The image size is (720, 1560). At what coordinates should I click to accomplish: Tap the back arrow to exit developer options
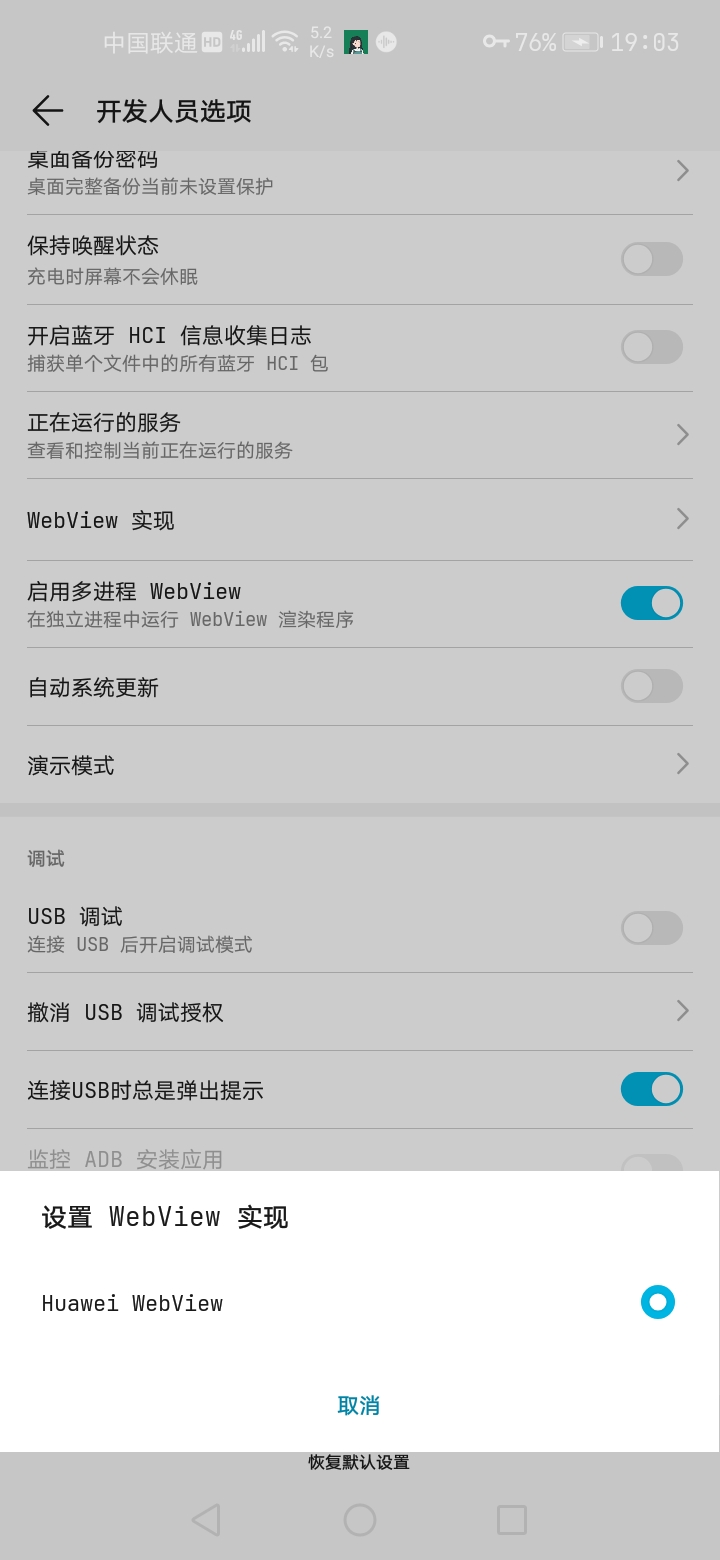pyautogui.click(x=47, y=111)
